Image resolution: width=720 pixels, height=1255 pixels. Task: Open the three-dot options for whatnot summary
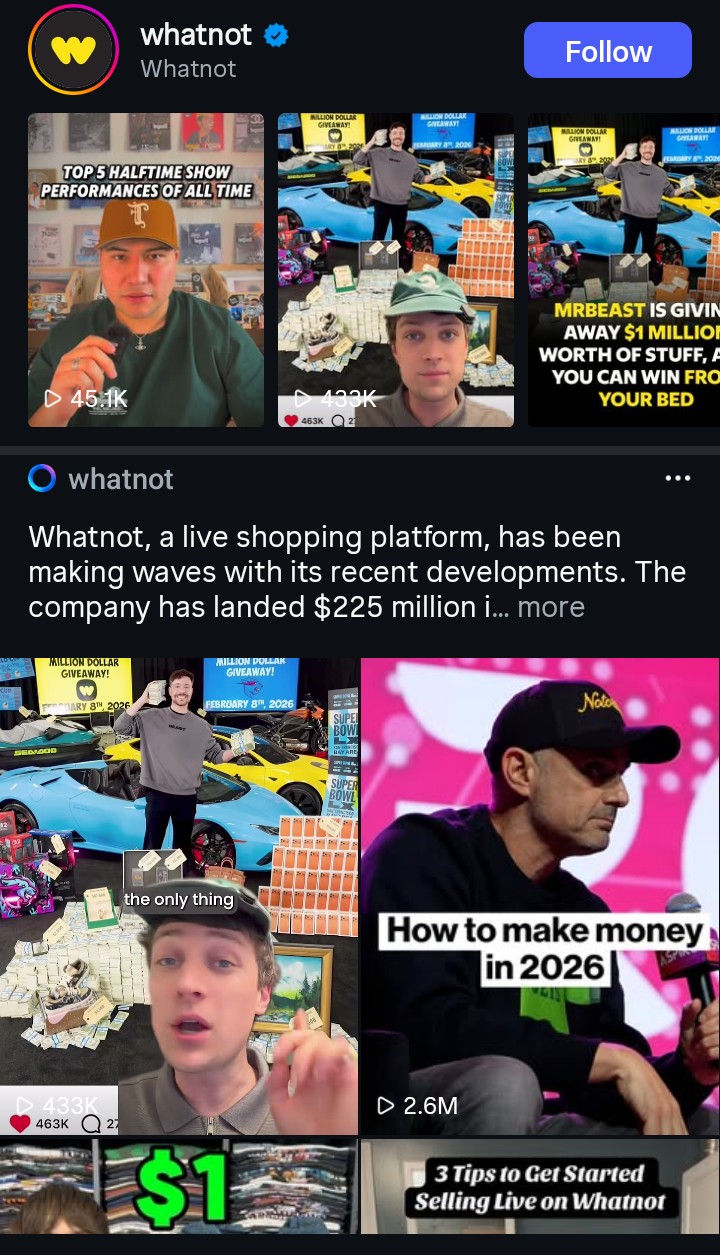point(678,478)
